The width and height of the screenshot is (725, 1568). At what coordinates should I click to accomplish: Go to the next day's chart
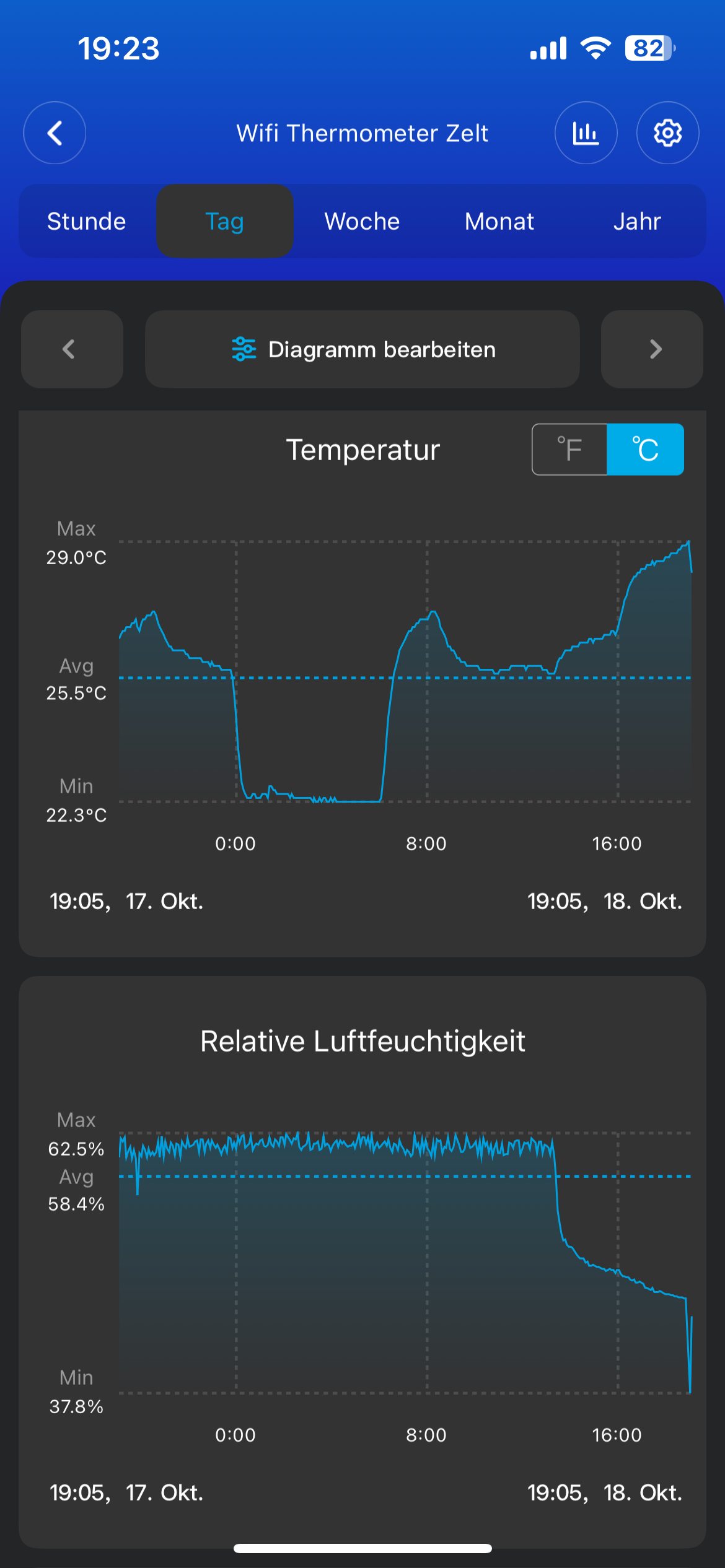(652, 349)
